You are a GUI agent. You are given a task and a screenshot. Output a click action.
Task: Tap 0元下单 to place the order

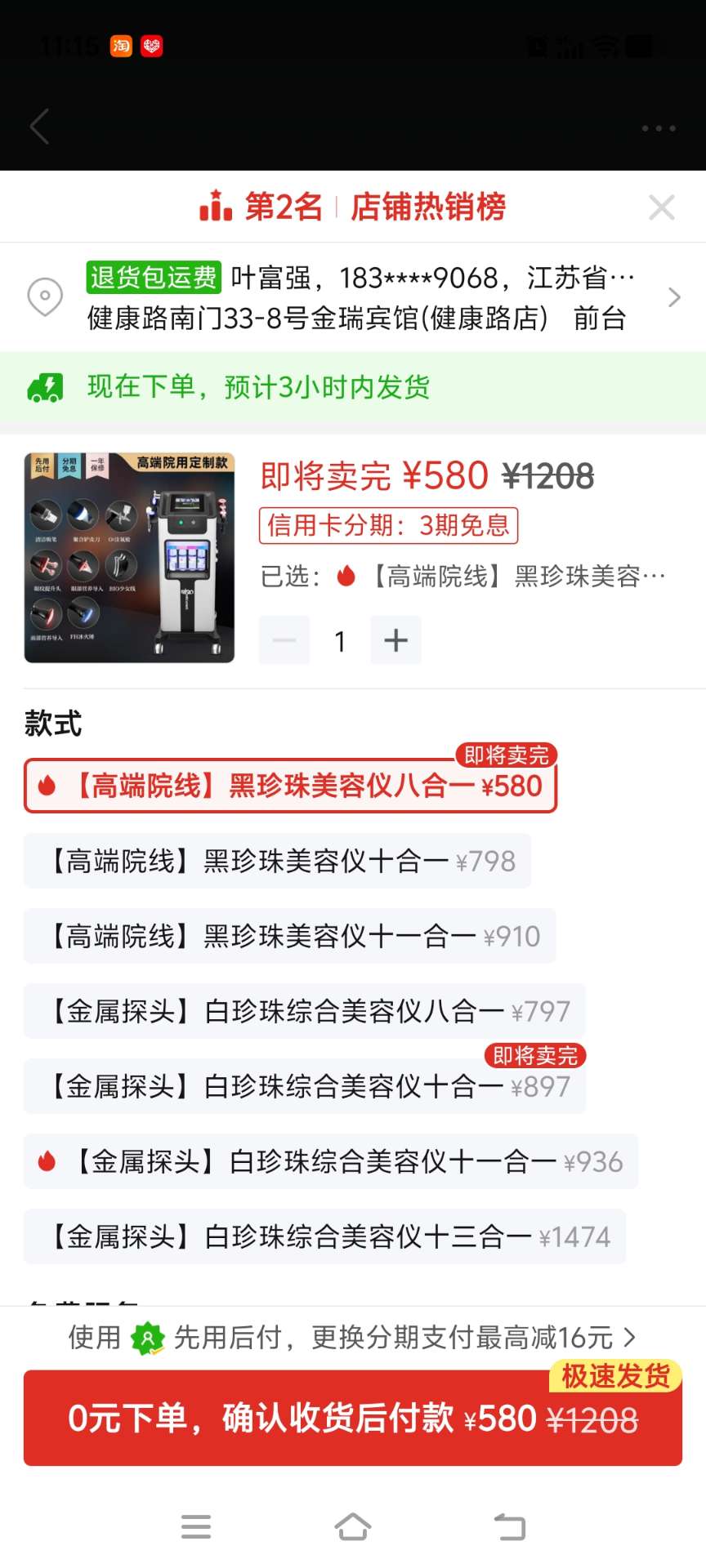(x=353, y=1419)
